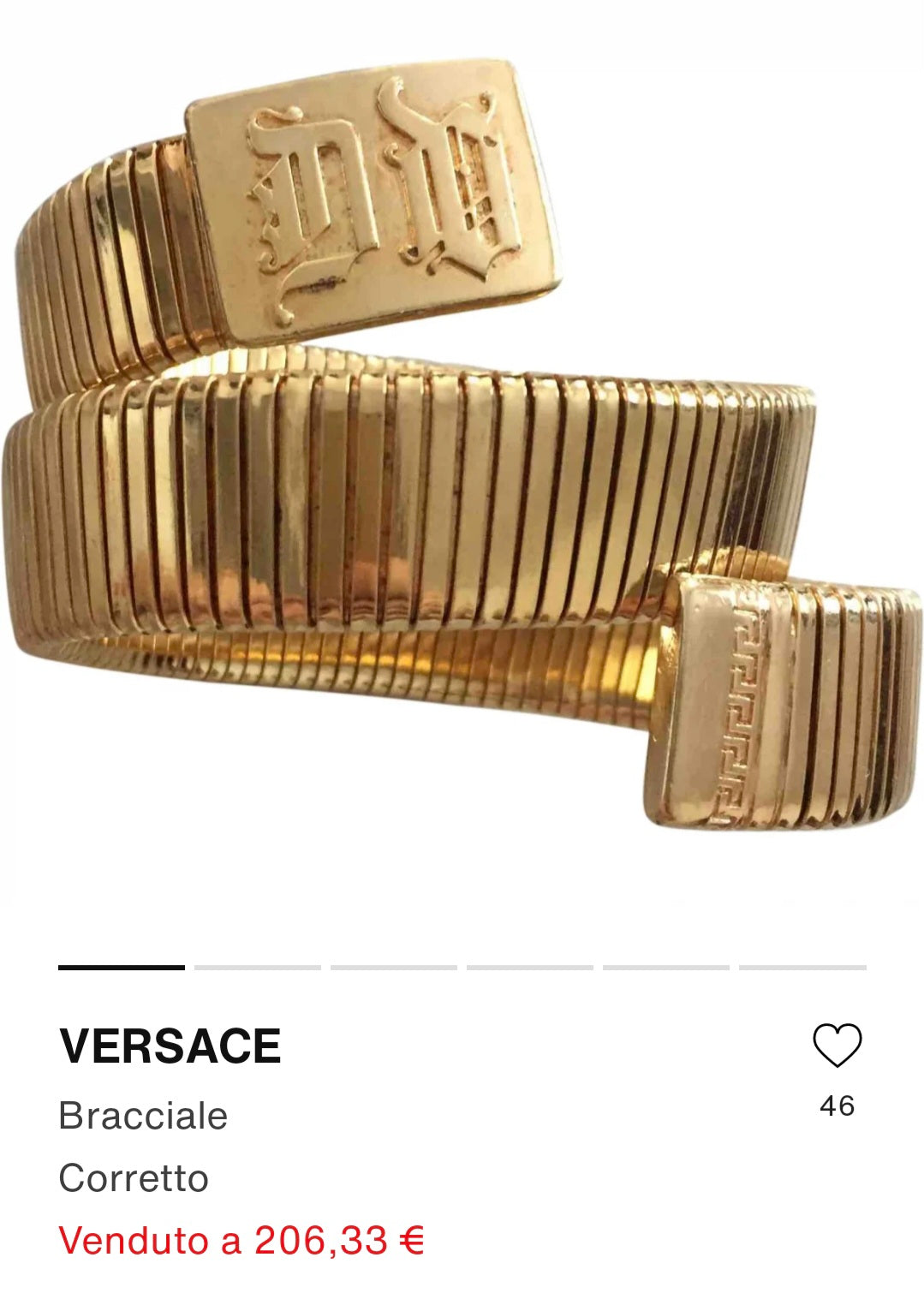Image resolution: width=924 pixels, height=1293 pixels.
Task: Like the Versace bracelet with the heart icon
Action: (837, 1046)
